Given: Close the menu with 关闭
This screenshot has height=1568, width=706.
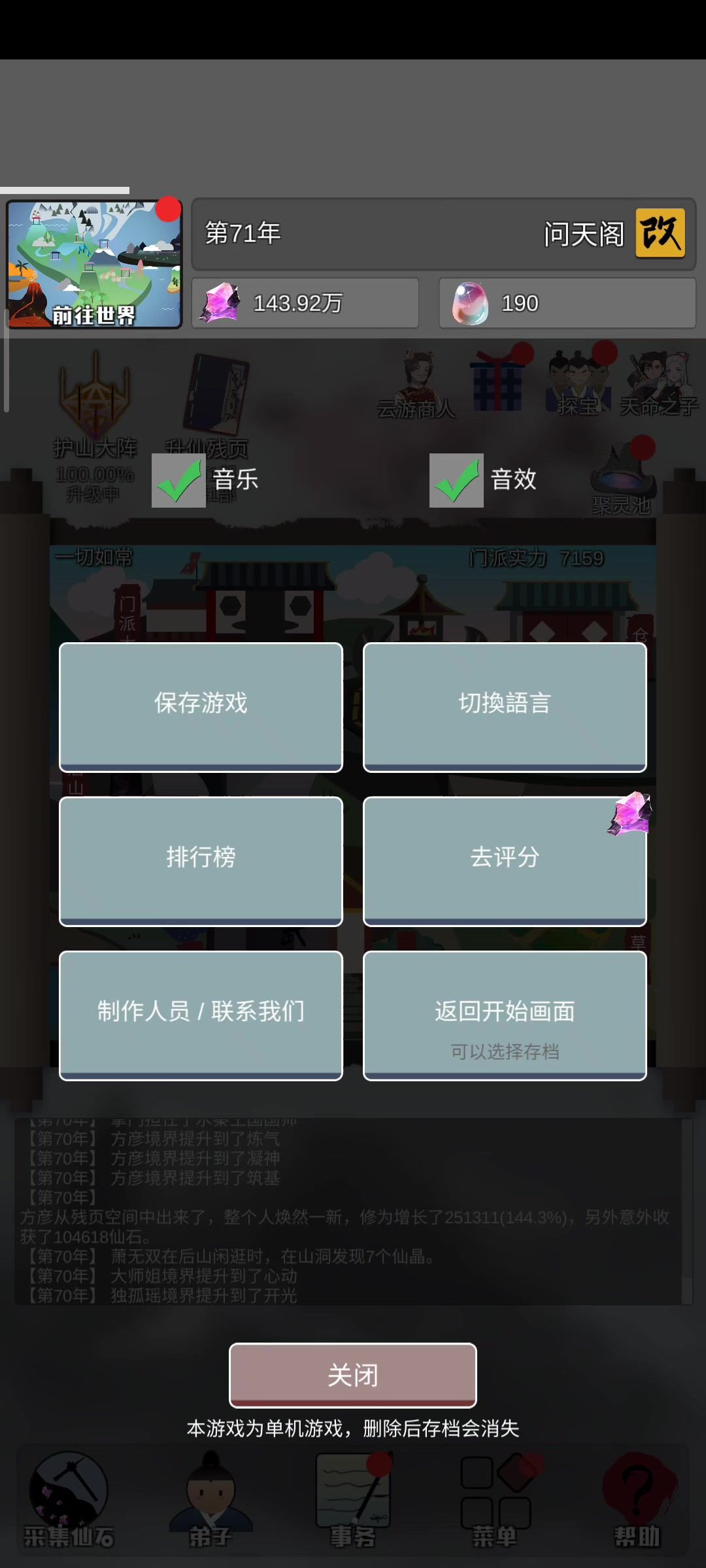Looking at the screenshot, I should [x=352, y=1375].
